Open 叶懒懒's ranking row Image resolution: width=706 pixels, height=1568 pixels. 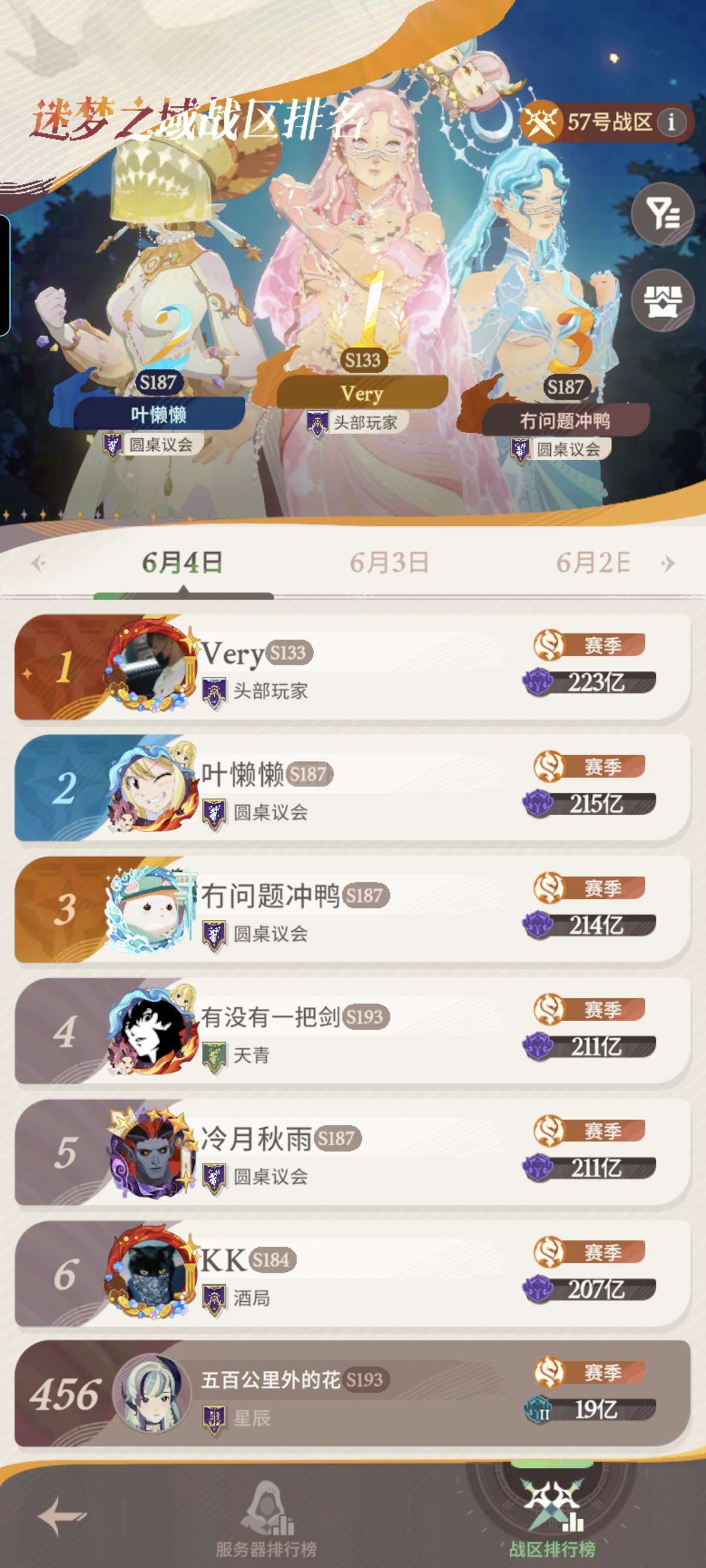point(352,788)
